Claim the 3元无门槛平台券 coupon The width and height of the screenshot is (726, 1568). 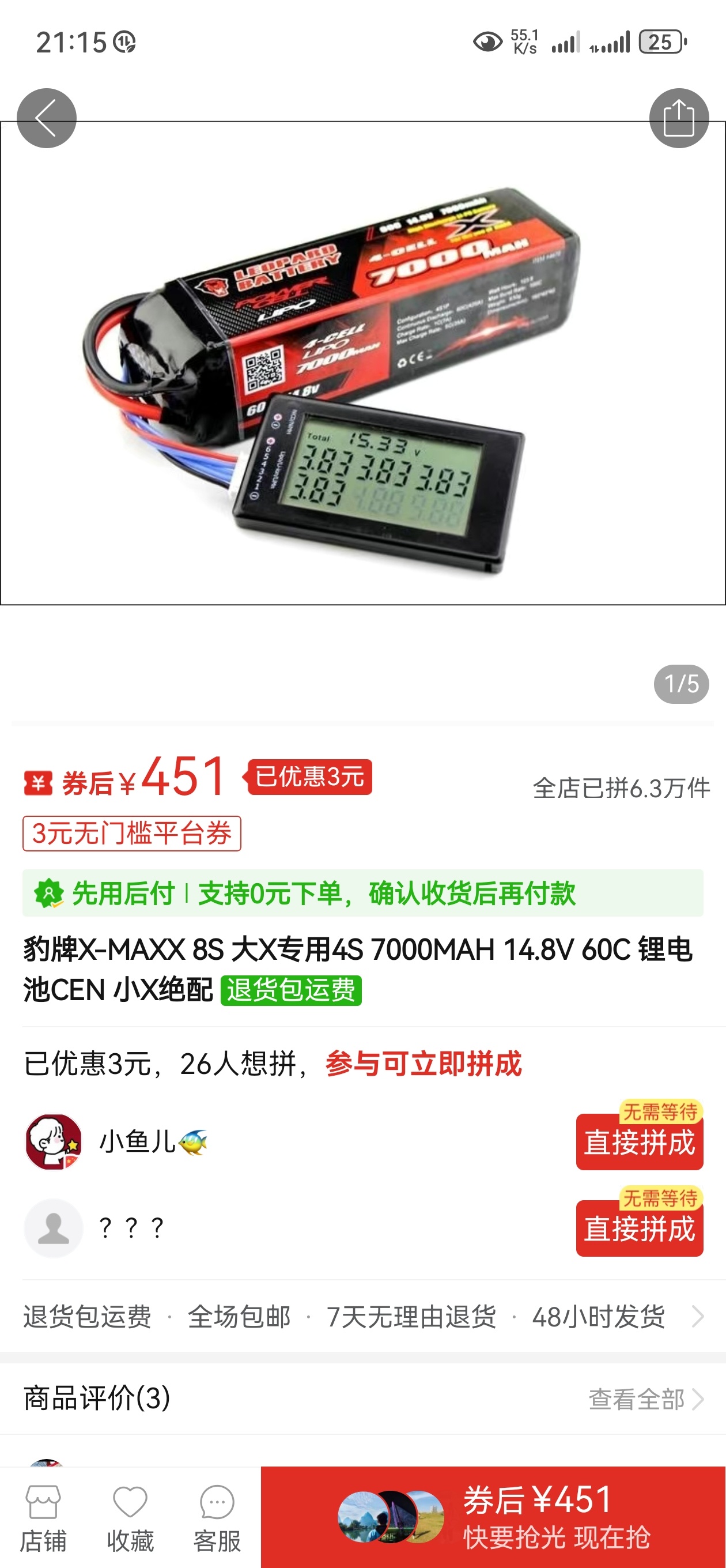coord(131,834)
